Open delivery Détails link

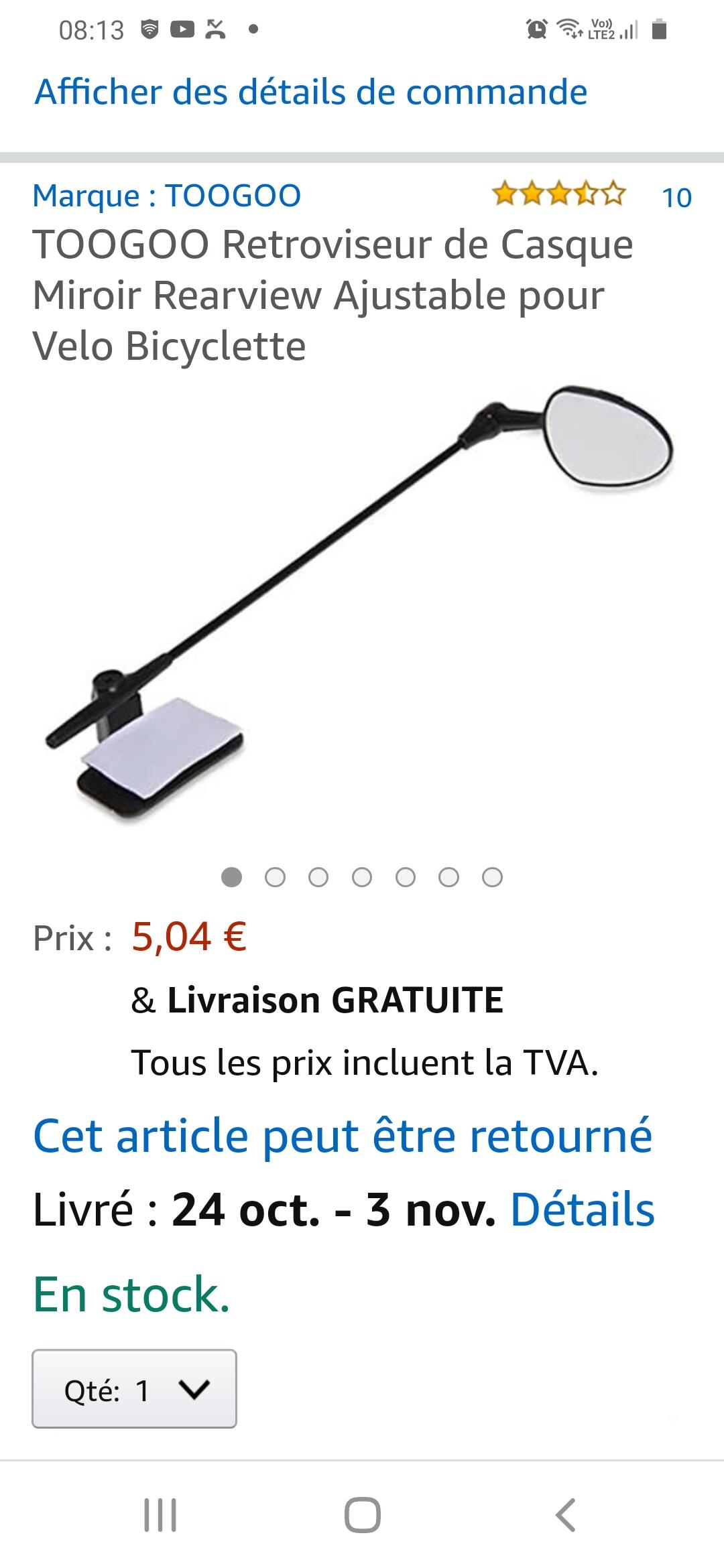[583, 1210]
